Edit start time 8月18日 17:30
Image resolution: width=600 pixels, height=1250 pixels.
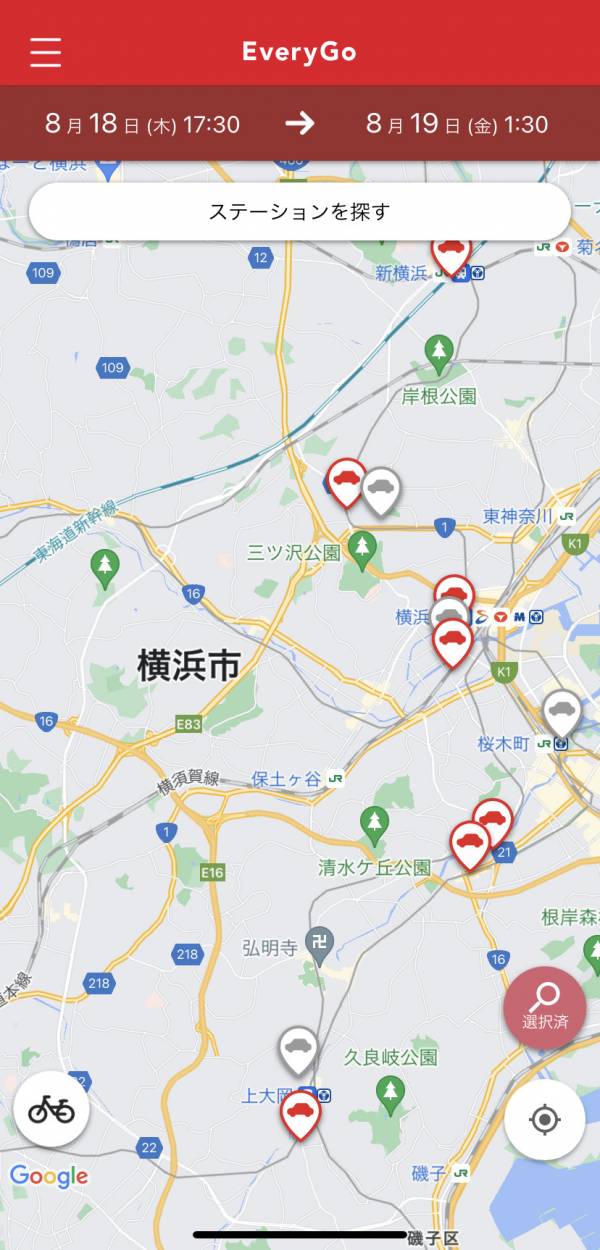[x=142, y=124]
